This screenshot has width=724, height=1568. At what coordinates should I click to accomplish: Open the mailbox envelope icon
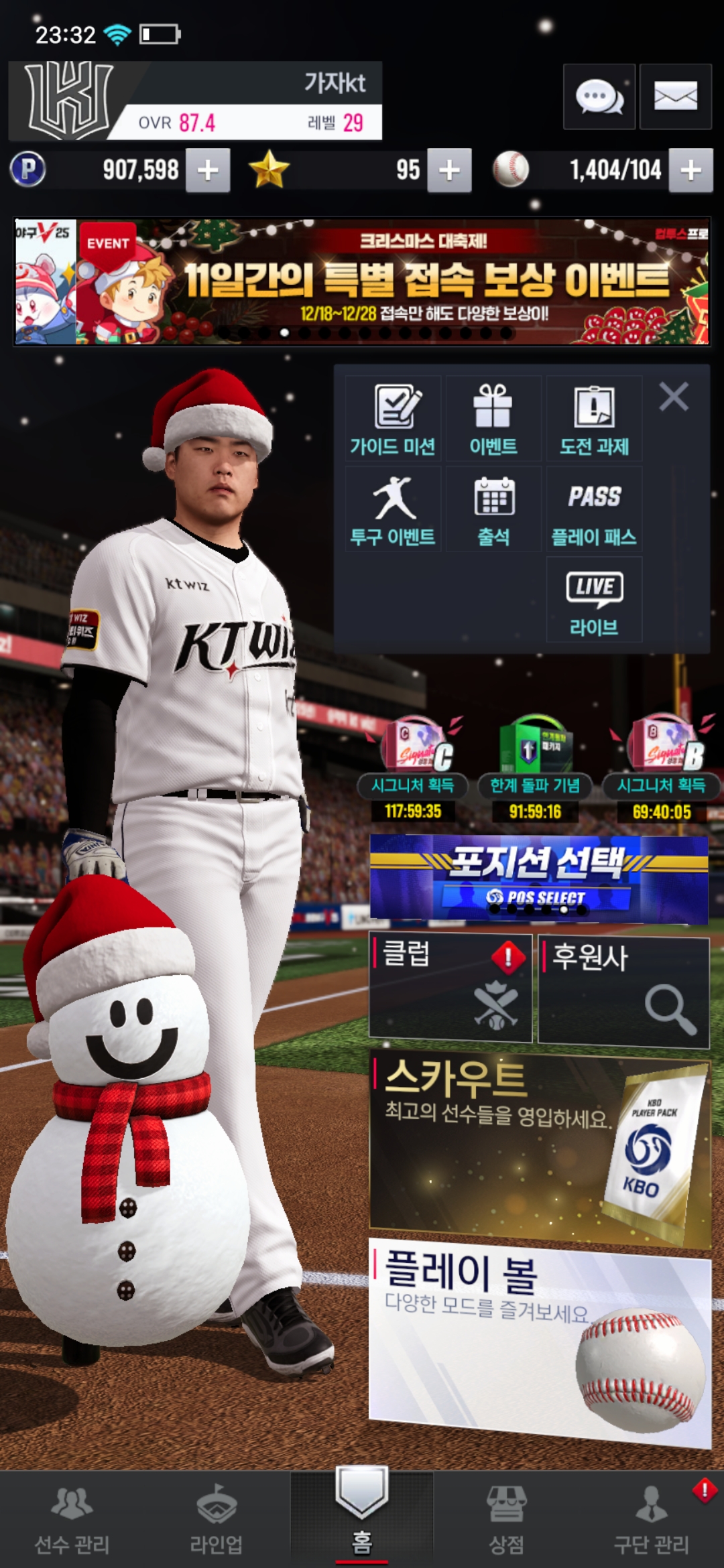click(x=675, y=96)
